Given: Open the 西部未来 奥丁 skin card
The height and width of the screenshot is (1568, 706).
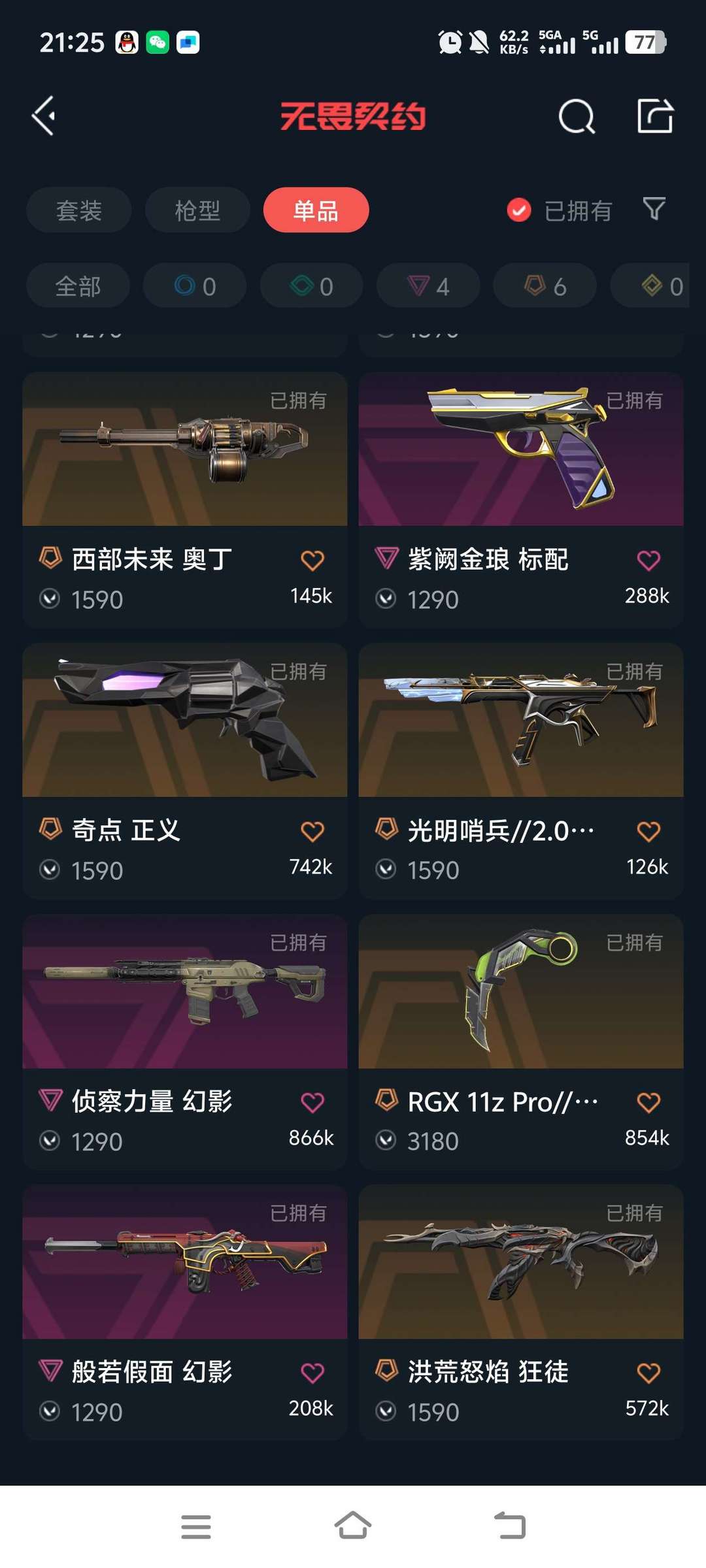Looking at the screenshot, I should (184, 500).
